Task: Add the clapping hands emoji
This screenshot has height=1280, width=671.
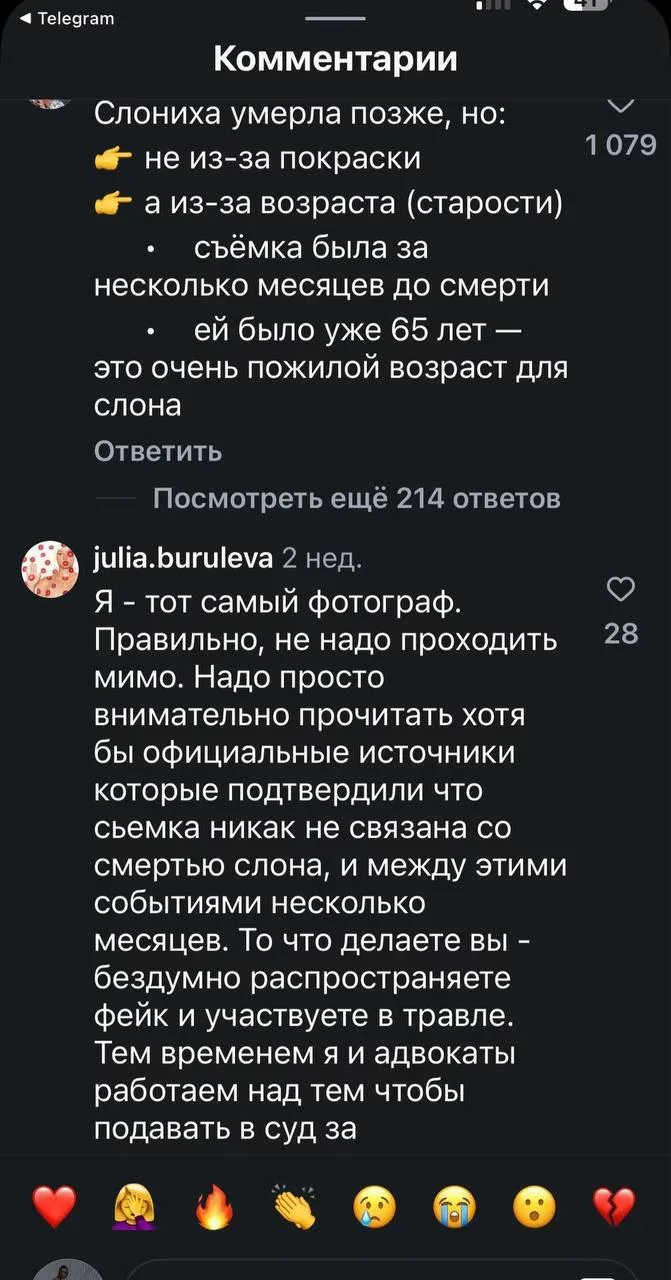Action: click(294, 1209)
